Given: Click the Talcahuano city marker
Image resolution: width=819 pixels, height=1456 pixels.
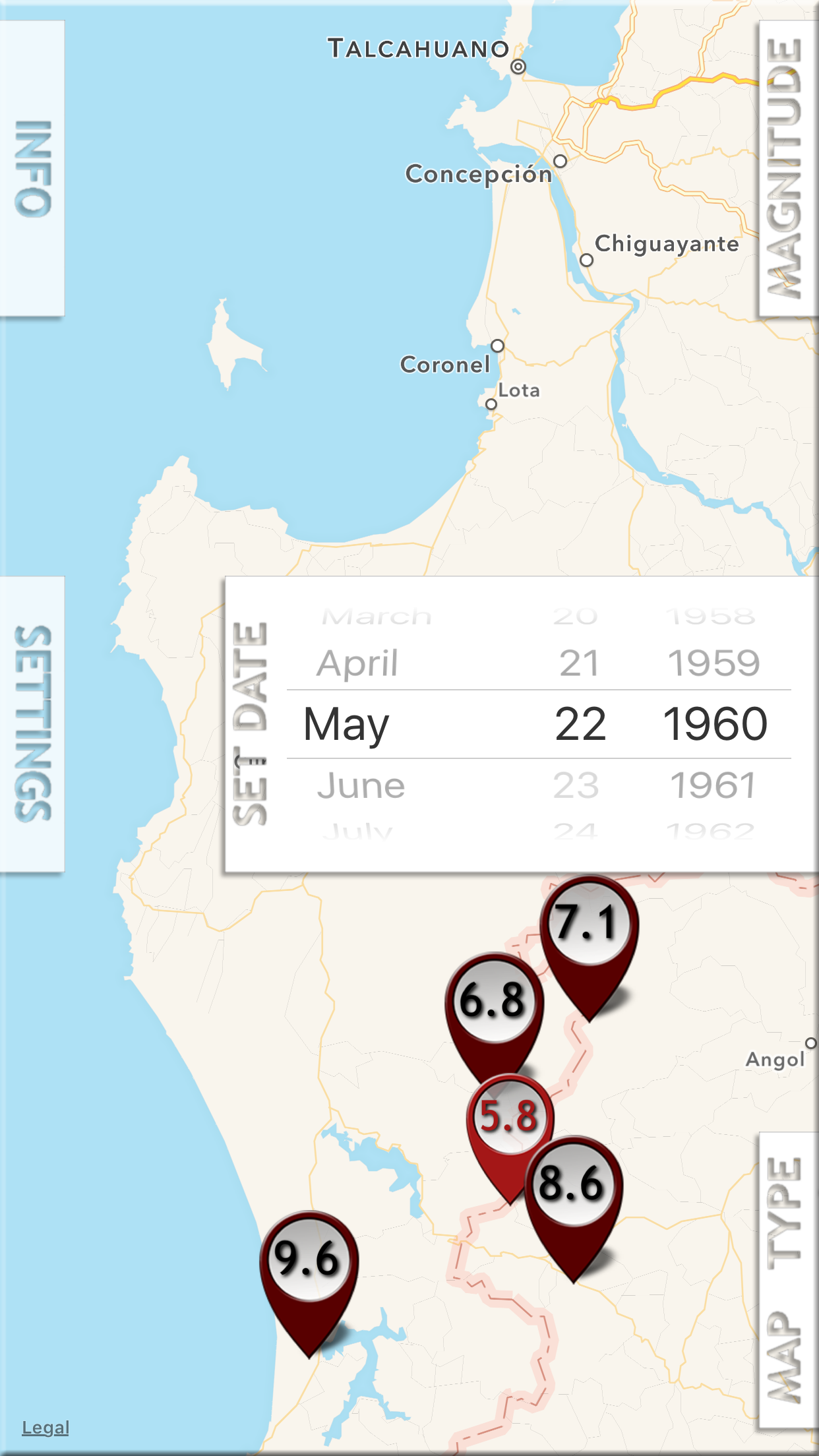Looking at the screenshot, I should (518, 66).
